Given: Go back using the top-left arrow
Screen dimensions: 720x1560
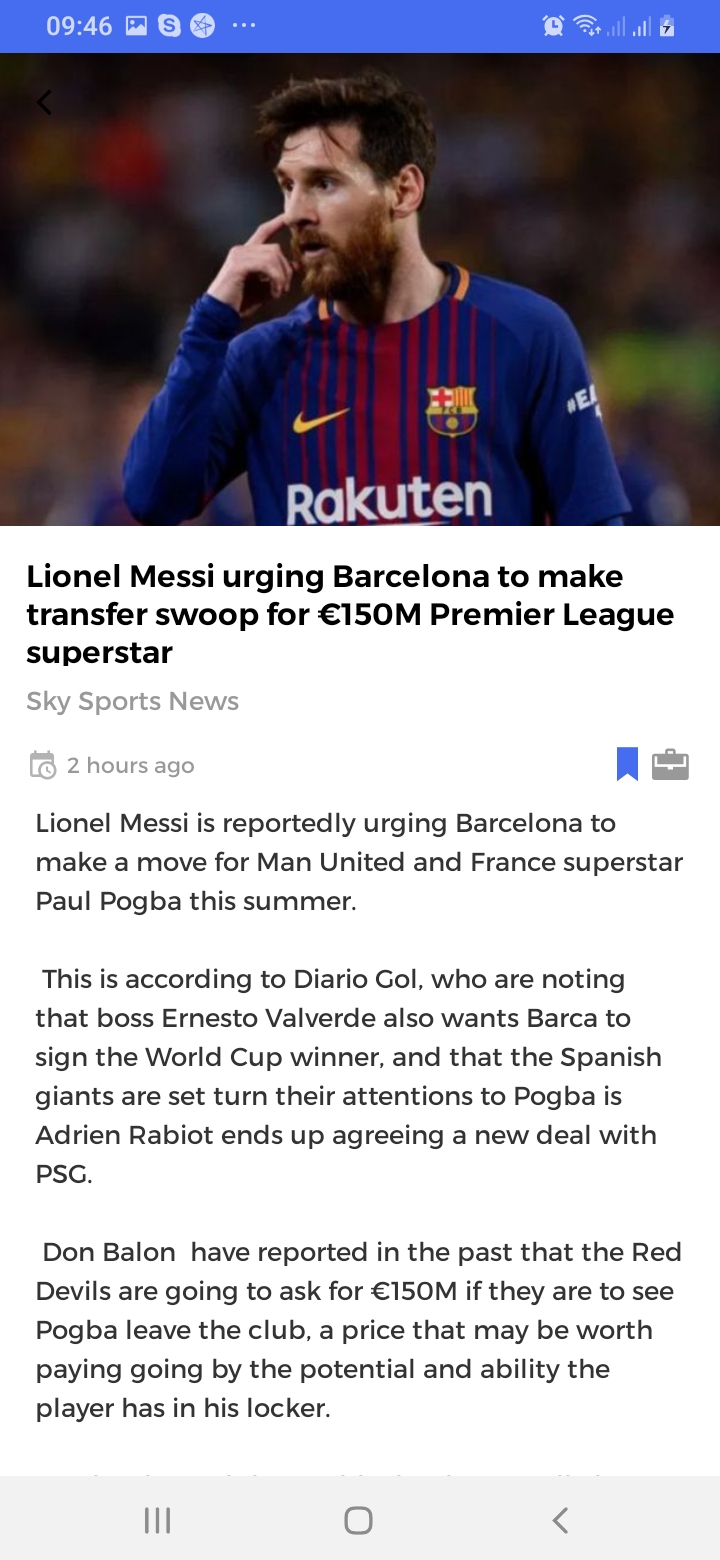Looking at the screenshot, I should click(x=44, y=102).
